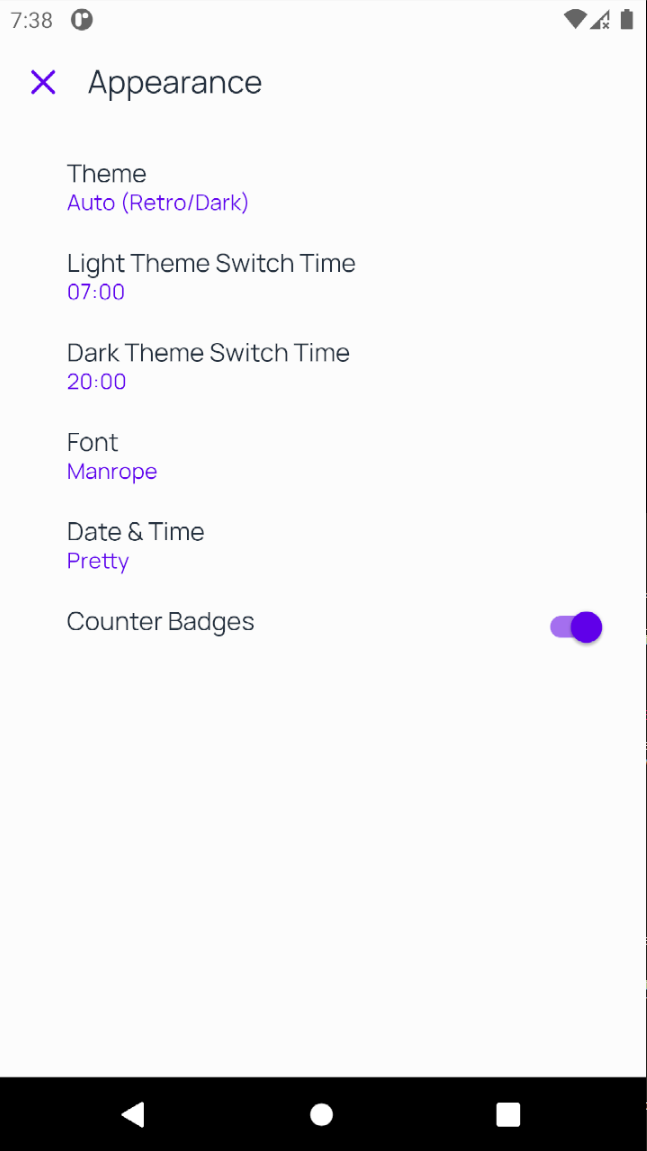Go to the home screen
Viewport: 647px width, 1151px height.
pyautogui.click(x=322, y=1114)
